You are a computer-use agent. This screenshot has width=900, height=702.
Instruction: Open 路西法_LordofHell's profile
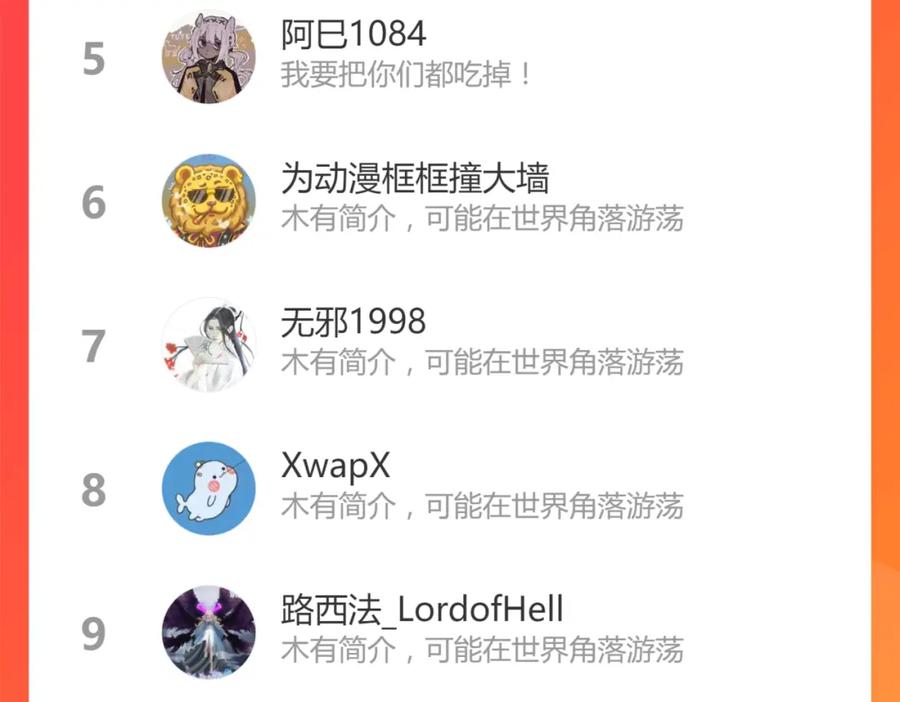(x=449, y=631)
